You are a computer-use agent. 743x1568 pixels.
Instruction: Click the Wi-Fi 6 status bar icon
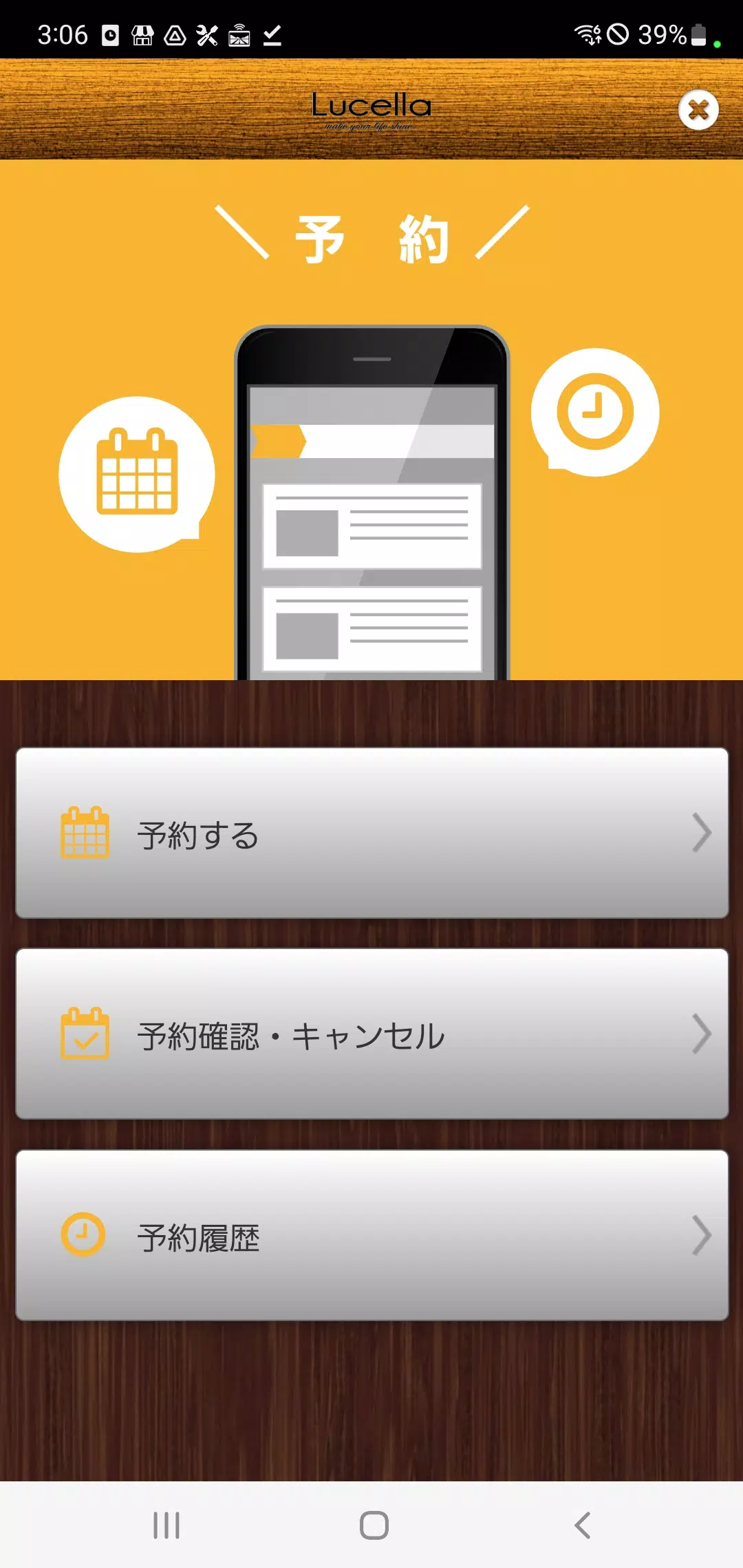(x=588, y=34)
